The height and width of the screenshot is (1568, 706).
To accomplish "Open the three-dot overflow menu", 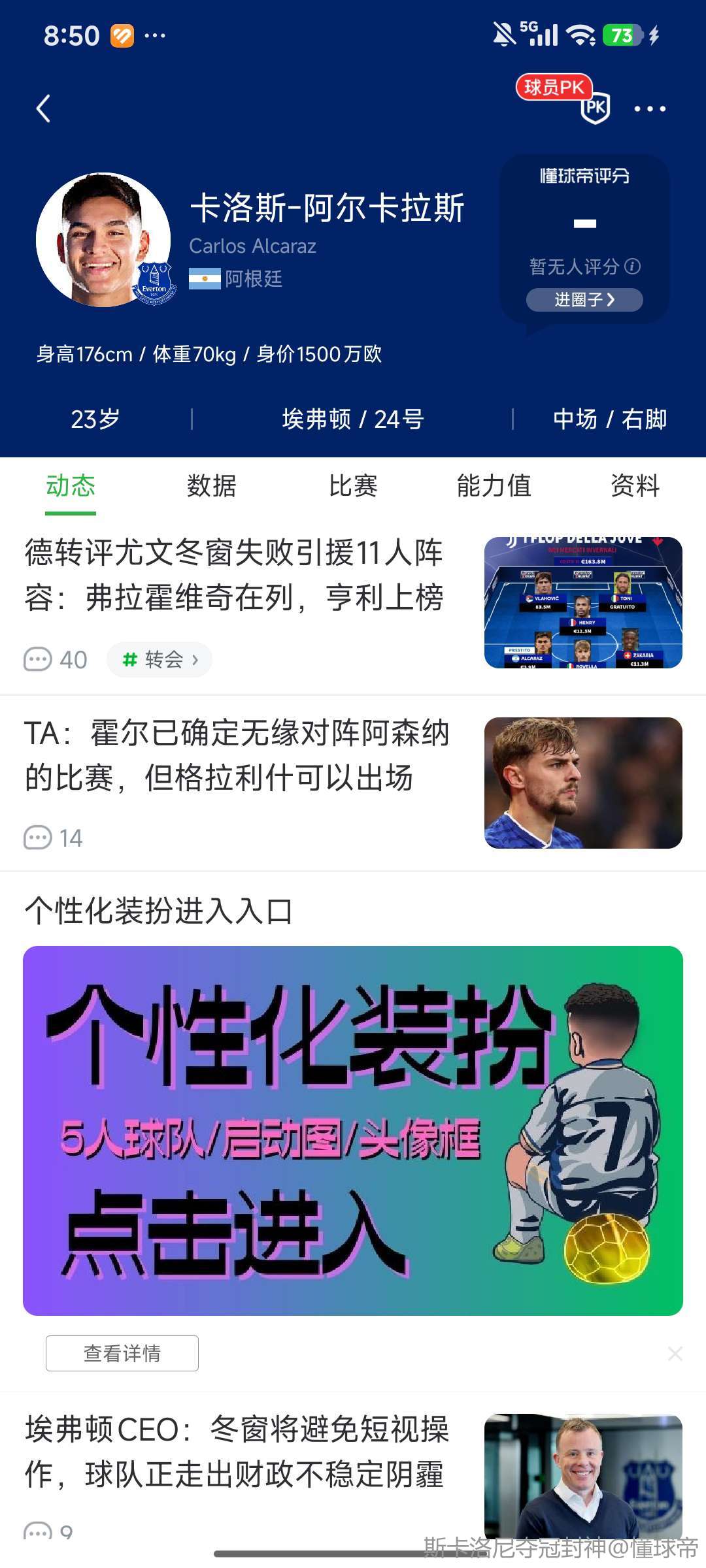I will coord(650,109).
